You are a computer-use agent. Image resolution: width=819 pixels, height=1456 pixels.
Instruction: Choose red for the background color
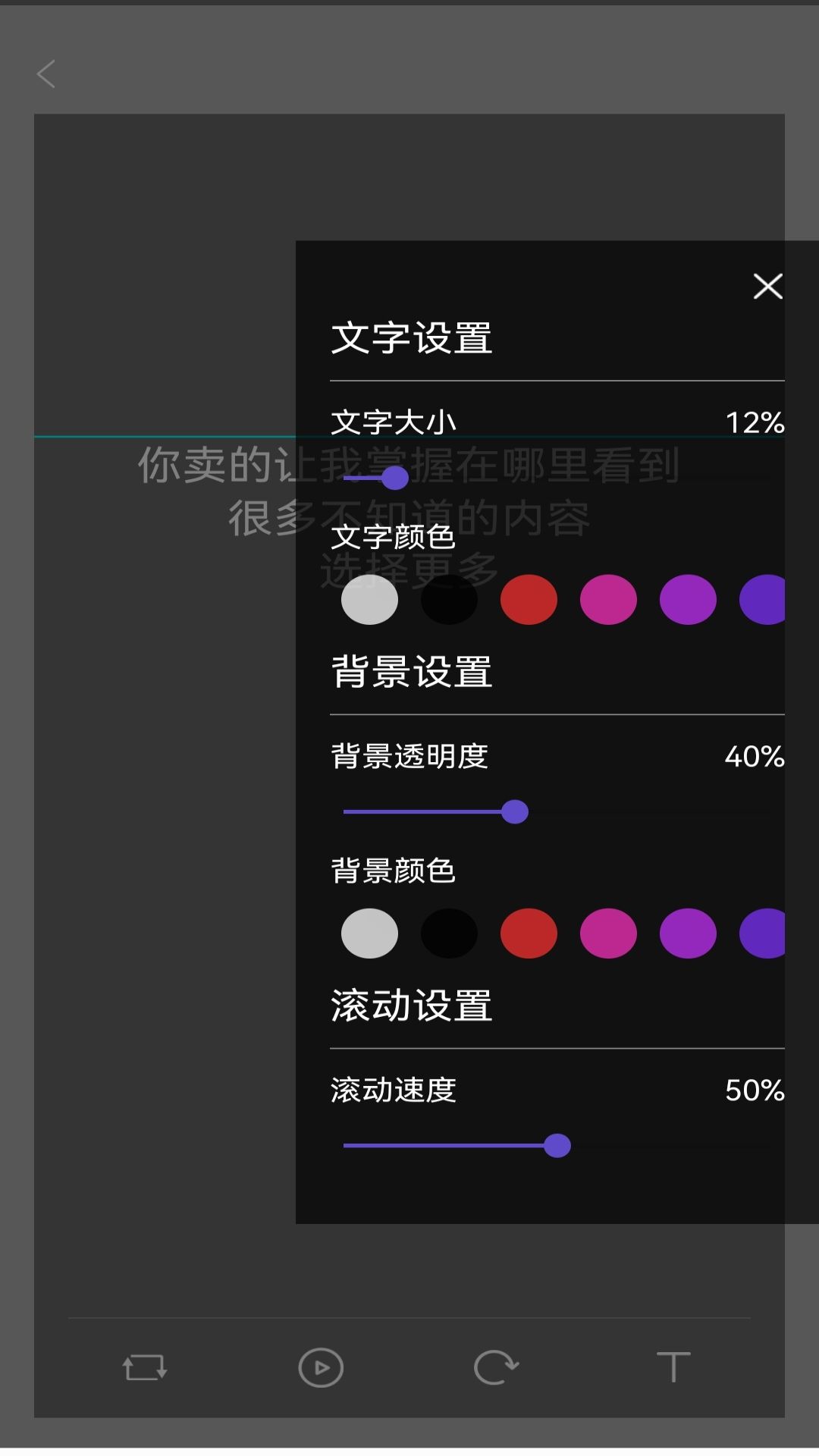point(529,933)
